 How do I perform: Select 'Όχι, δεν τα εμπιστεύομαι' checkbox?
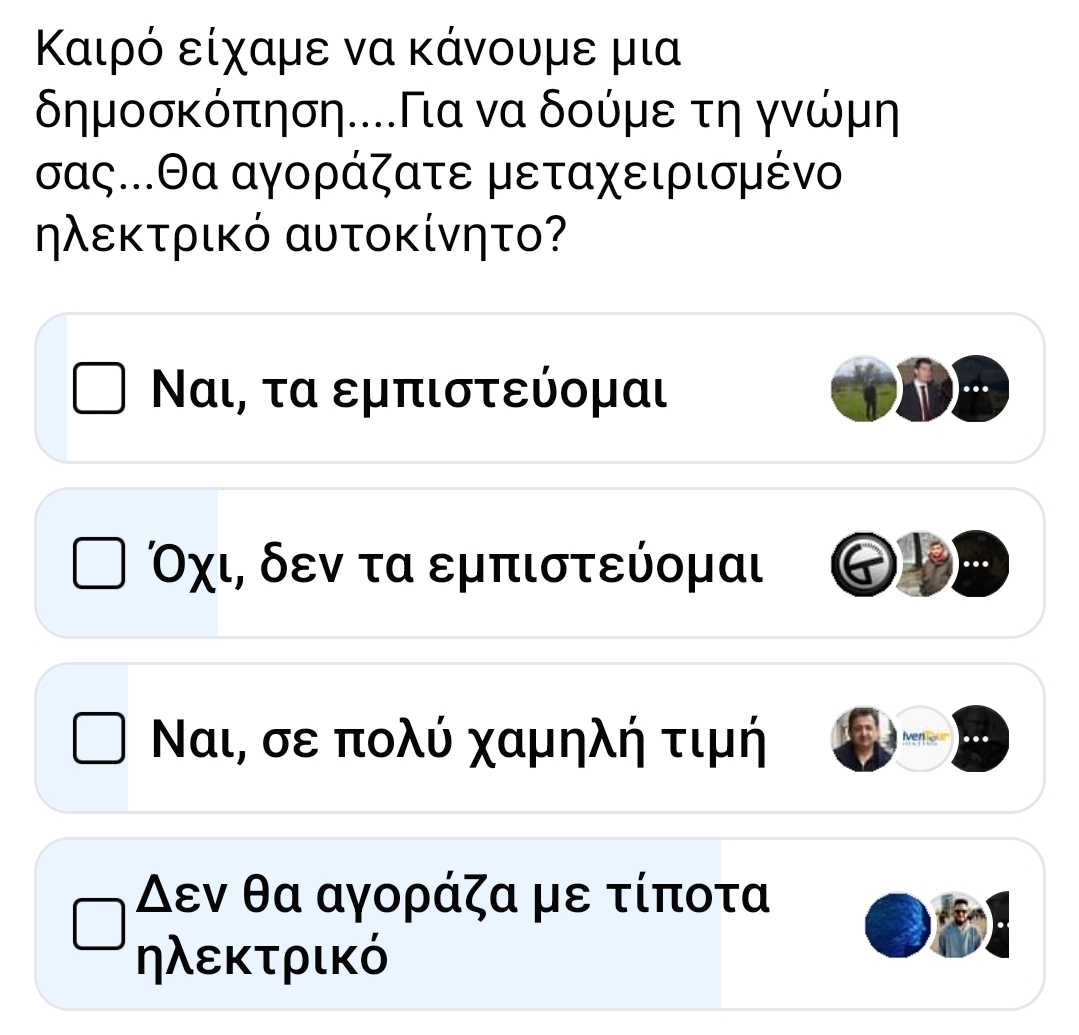pyautogui.click(x=99, y=564)
